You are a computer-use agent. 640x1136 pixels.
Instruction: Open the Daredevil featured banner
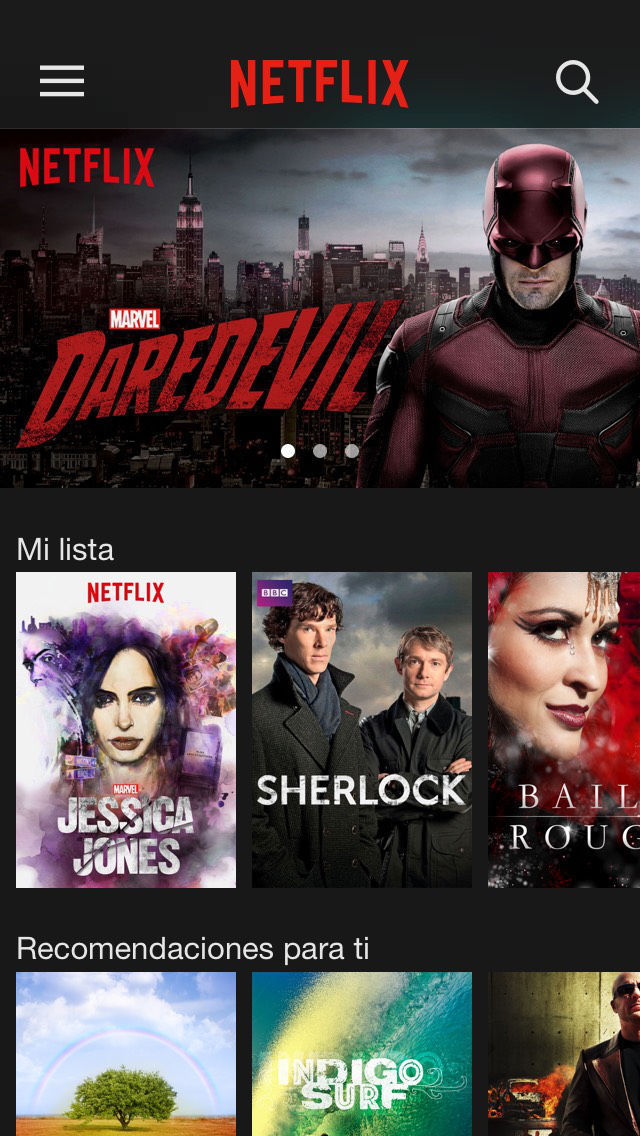click(x=320, y=300)
